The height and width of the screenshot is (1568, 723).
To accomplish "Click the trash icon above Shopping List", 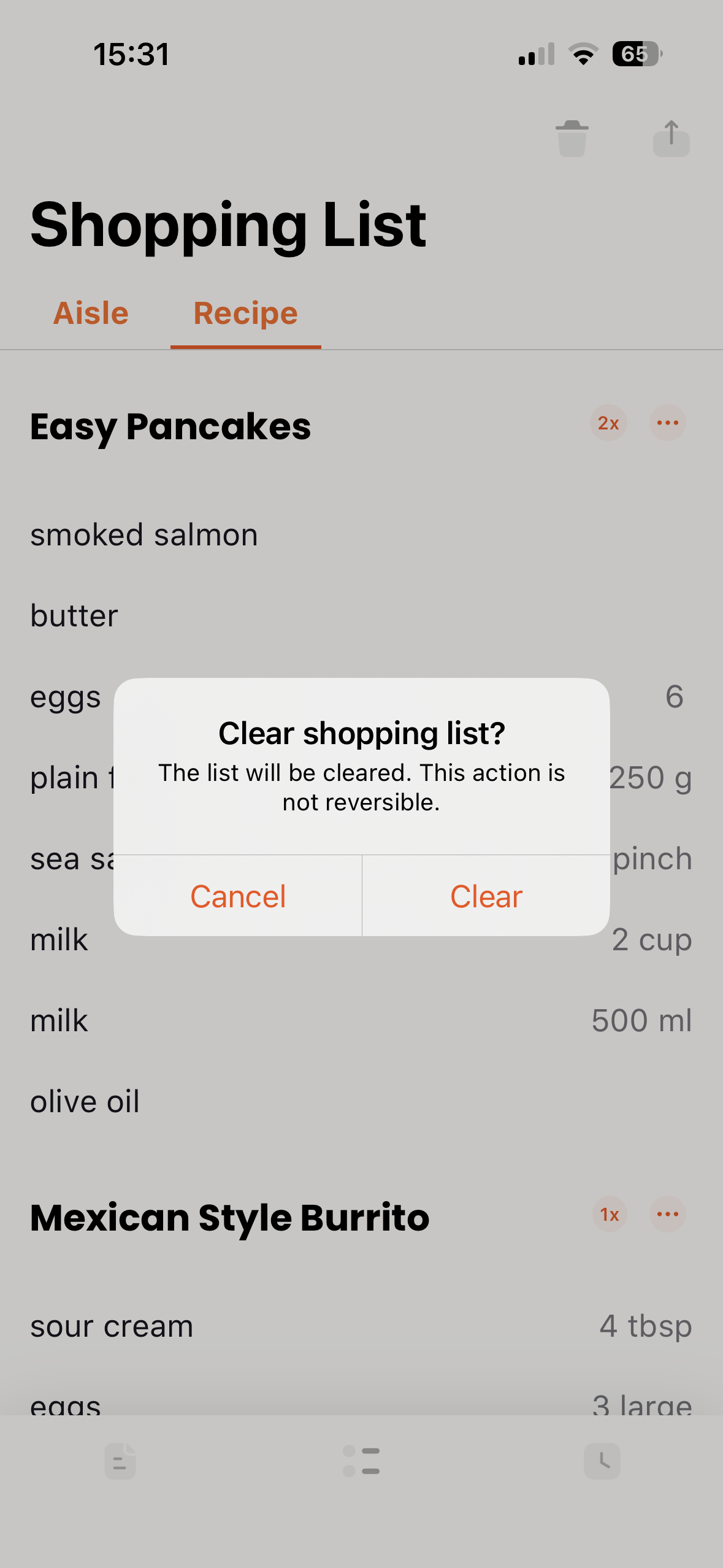I will pos(573,138).
